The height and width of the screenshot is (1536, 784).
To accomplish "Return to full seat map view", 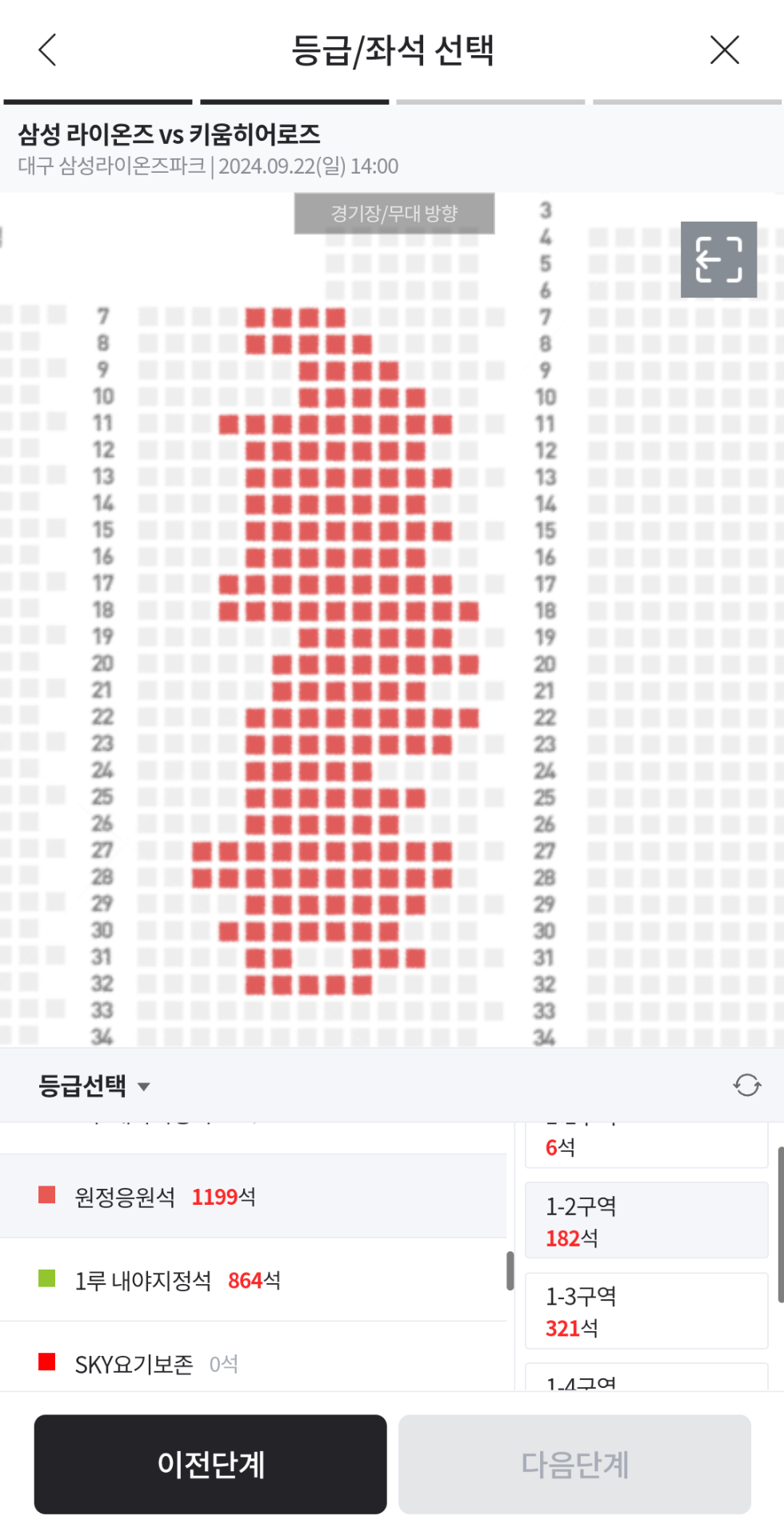I will pyautogui.click(x=718, y=259).
